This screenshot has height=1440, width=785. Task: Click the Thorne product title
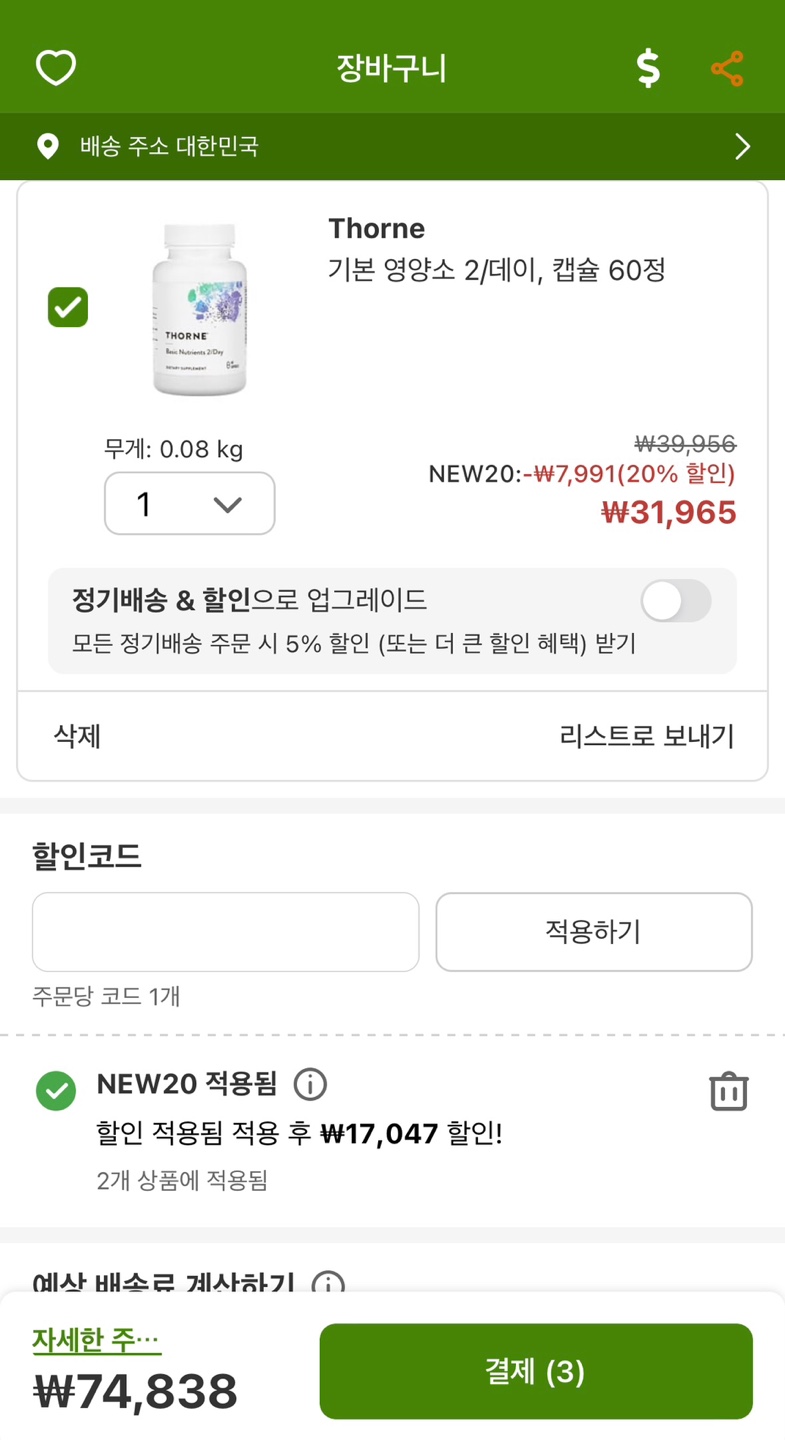click(x=376, y=229)
